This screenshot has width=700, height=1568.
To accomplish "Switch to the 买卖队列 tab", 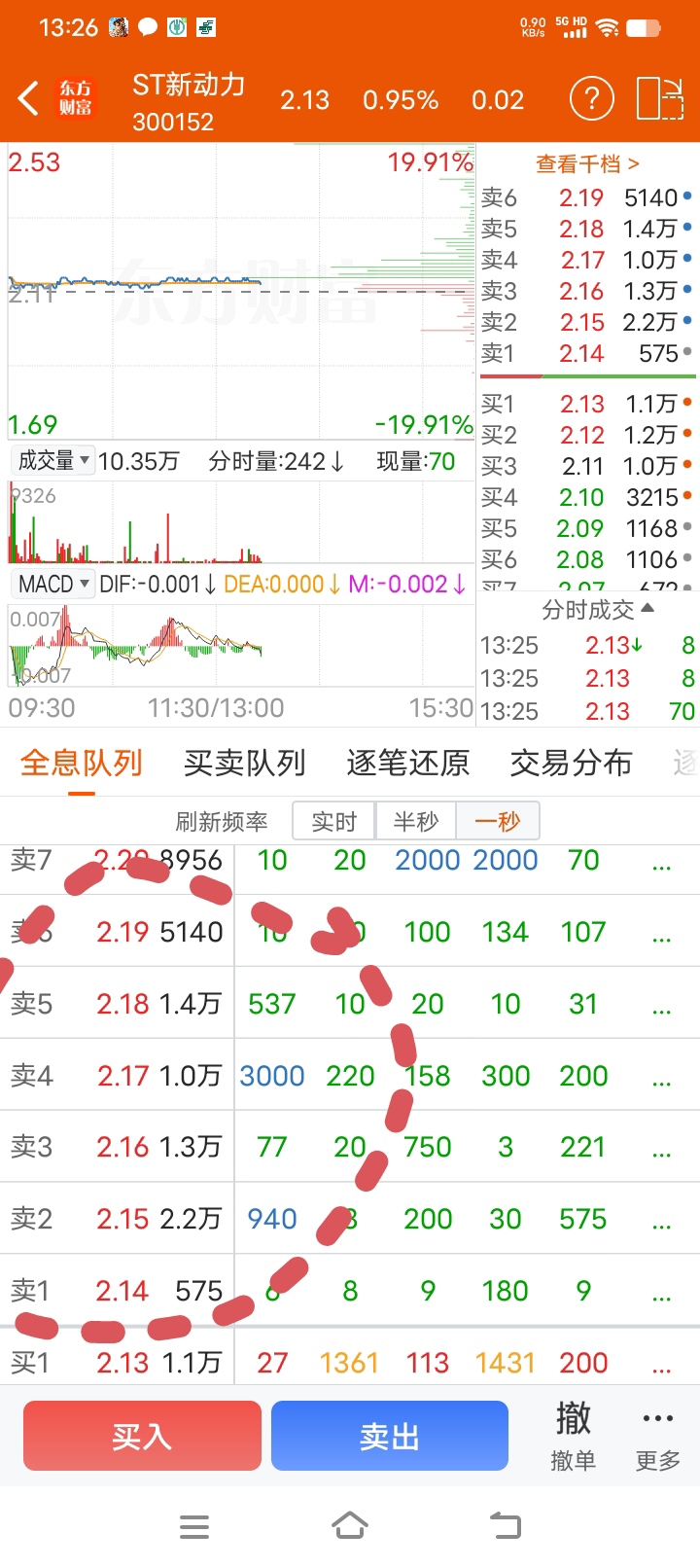I will click(x=245, y=764).
